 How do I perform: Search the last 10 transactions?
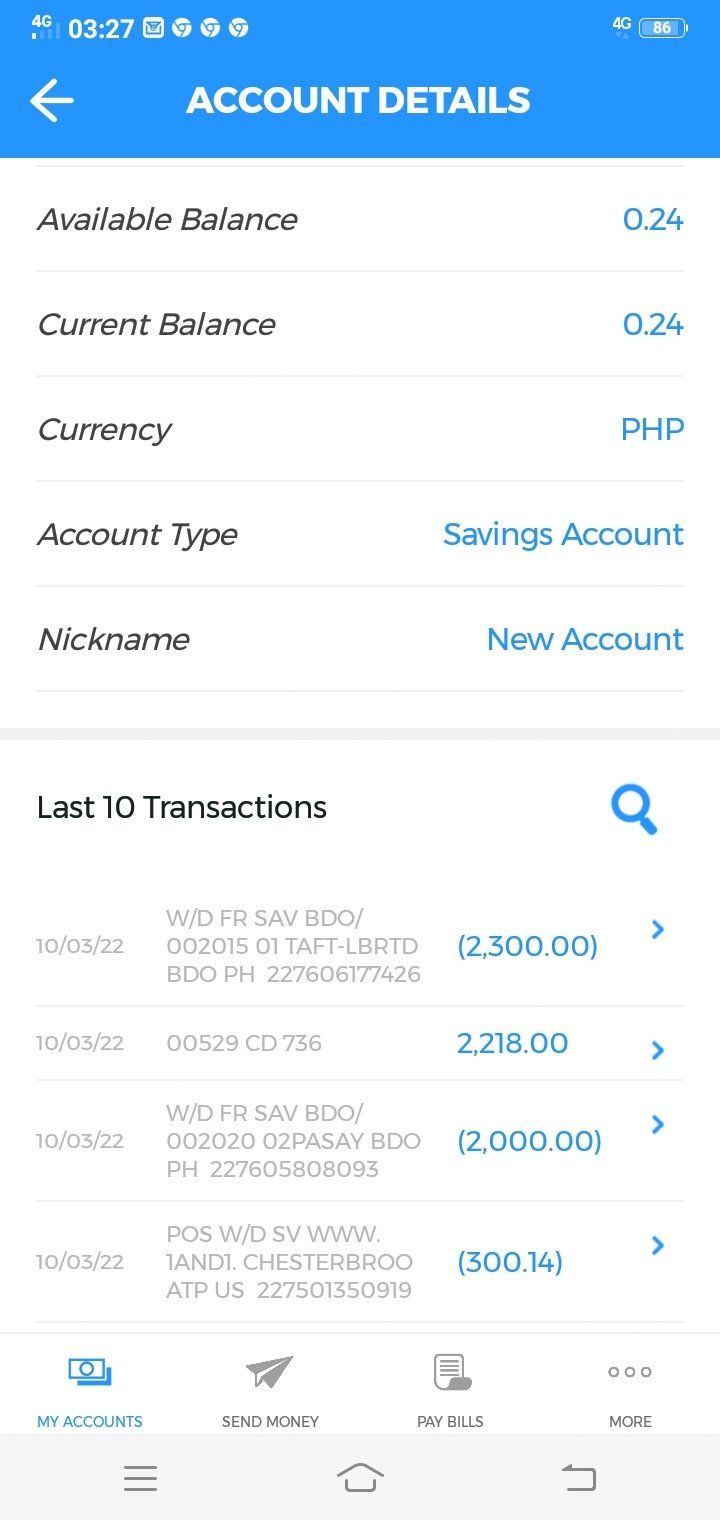pos(634,809)
